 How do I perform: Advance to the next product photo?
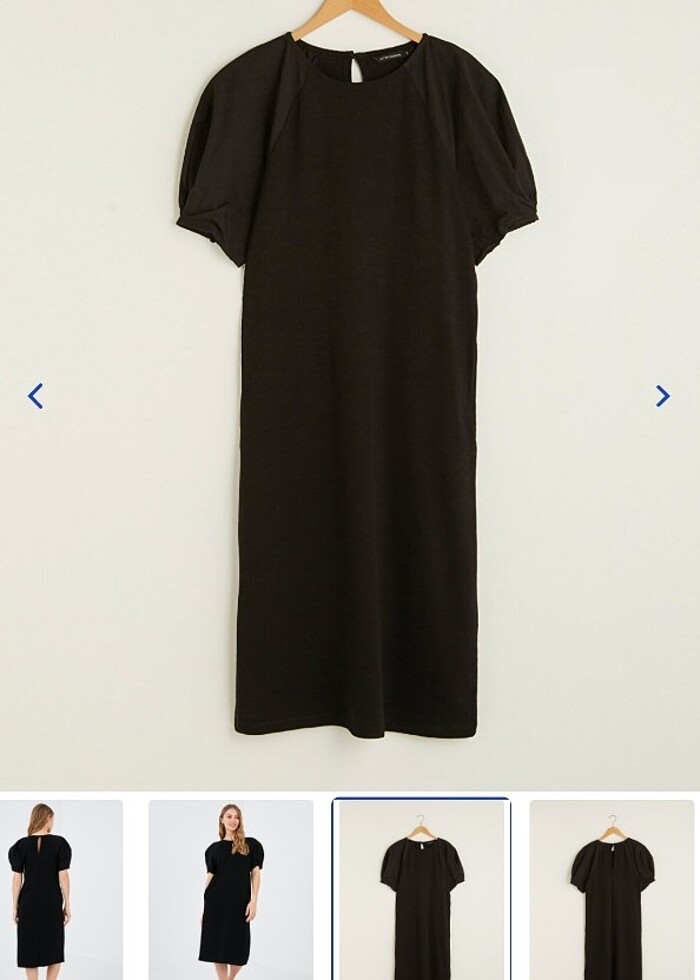pos(662,397)
